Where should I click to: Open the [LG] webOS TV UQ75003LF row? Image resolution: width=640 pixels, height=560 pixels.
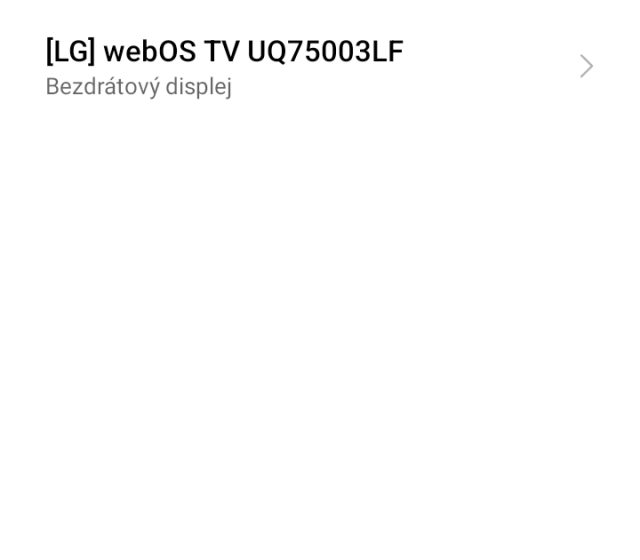pyautogui.click(x=320, y=66)
